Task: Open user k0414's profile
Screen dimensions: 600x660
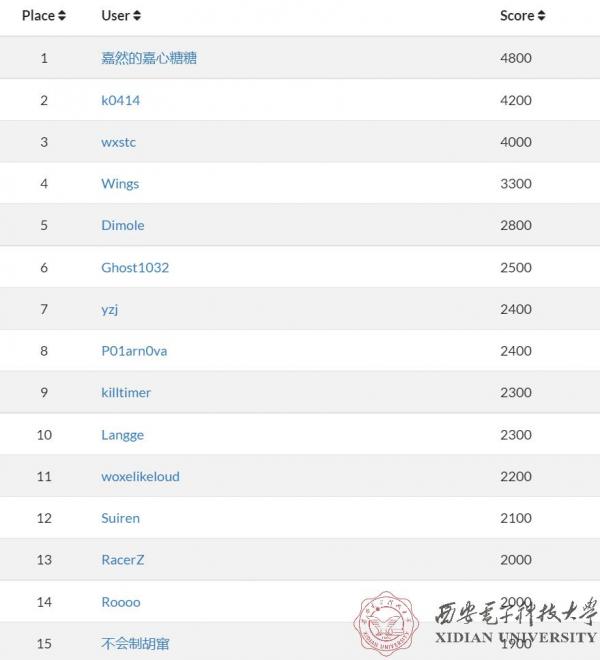Action: (120, 100)
